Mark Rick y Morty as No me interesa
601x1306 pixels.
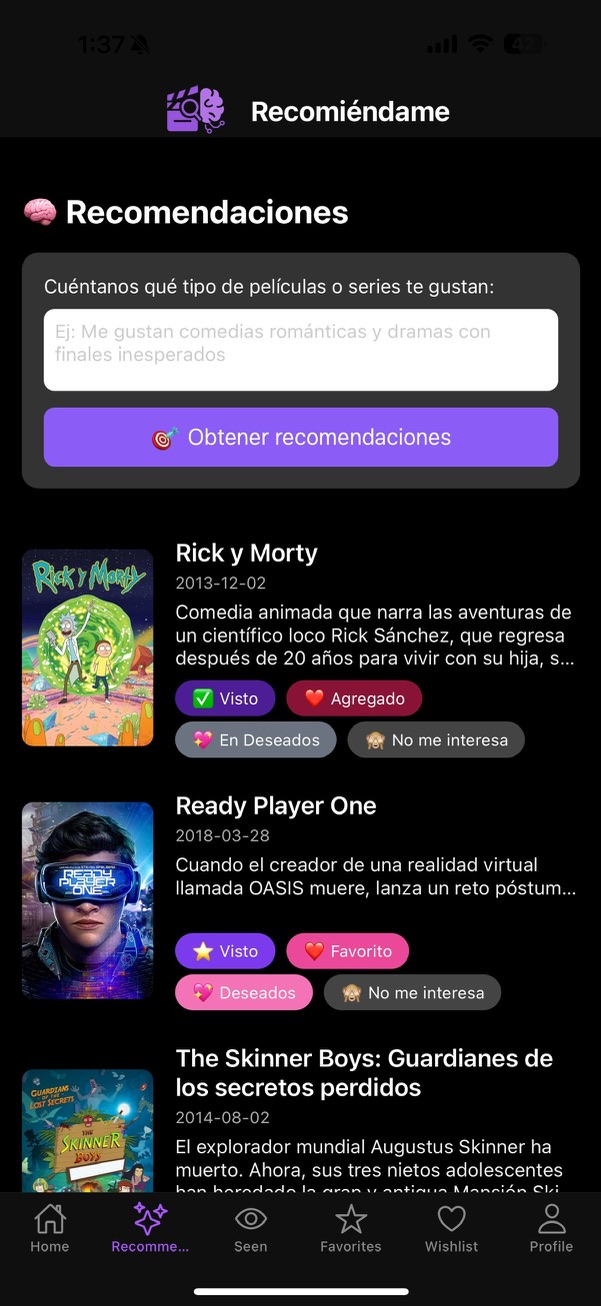(436, 740)
